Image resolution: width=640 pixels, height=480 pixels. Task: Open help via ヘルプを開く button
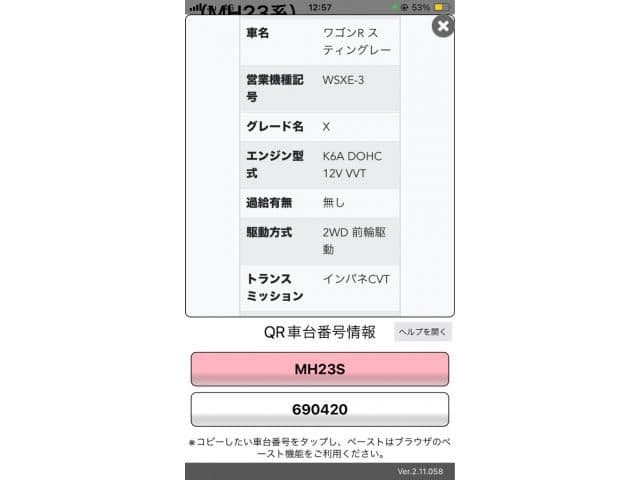coord(423,332)
